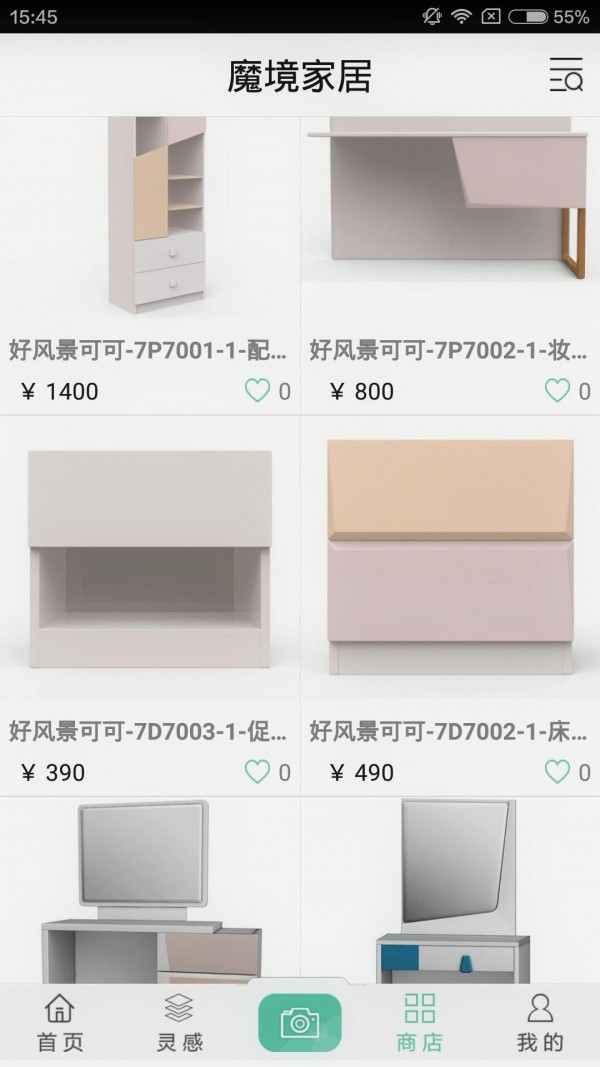Image resolution: width=600 pixels, height=1067 pixels.
Task: Like the ¥800 7P7002-1 product
Action: click(x=557, y=391)
